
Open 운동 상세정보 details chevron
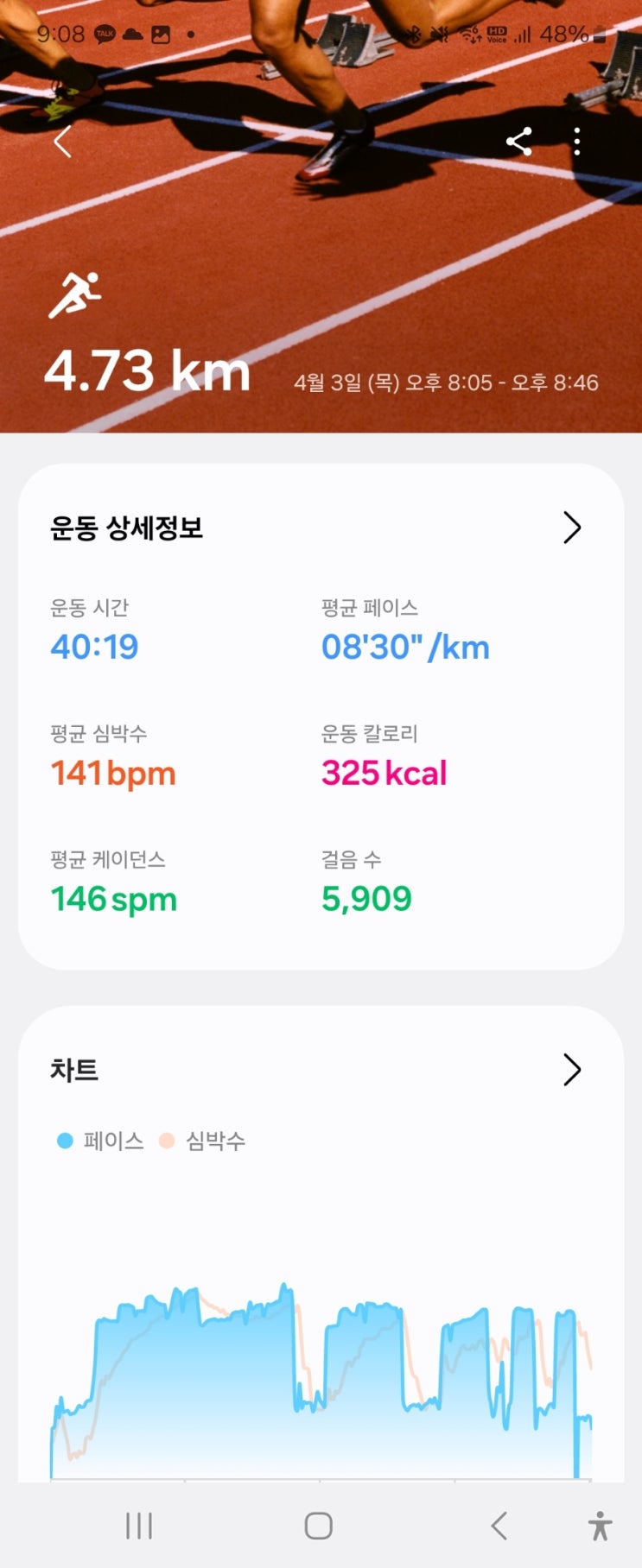tap(572, 528)
